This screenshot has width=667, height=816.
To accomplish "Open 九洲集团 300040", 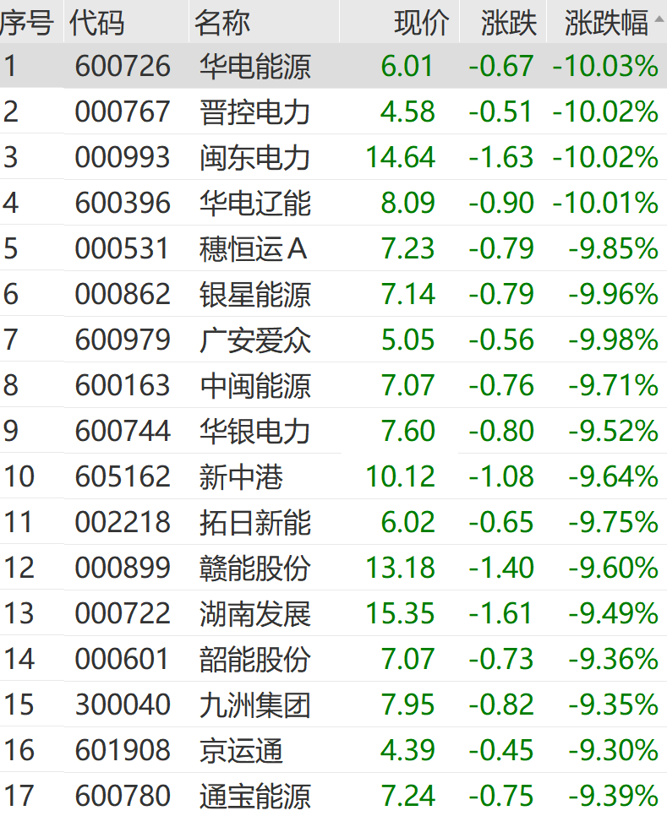I will (x=255, y=705).
